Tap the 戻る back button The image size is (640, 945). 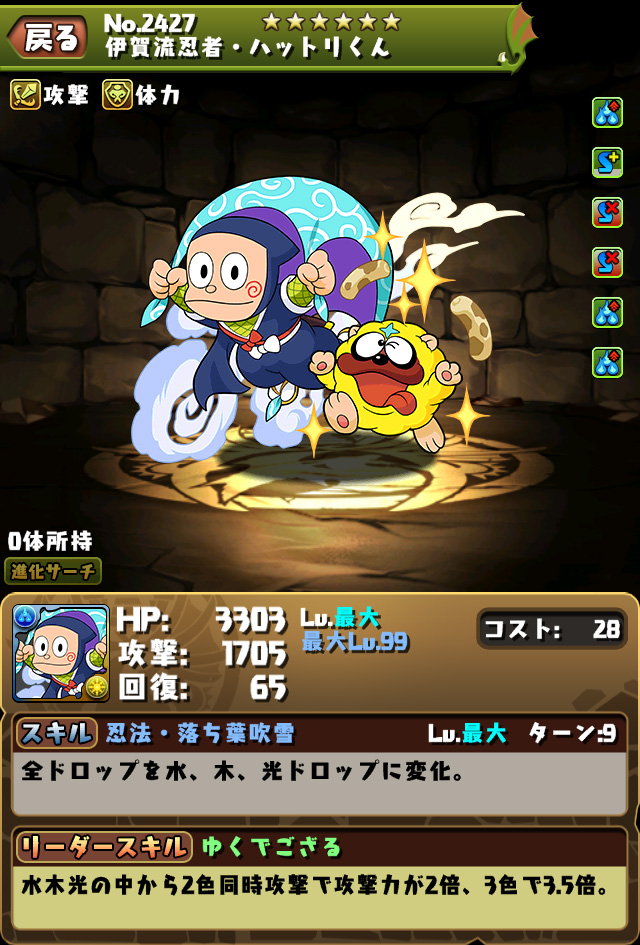[x=46, y=38]
